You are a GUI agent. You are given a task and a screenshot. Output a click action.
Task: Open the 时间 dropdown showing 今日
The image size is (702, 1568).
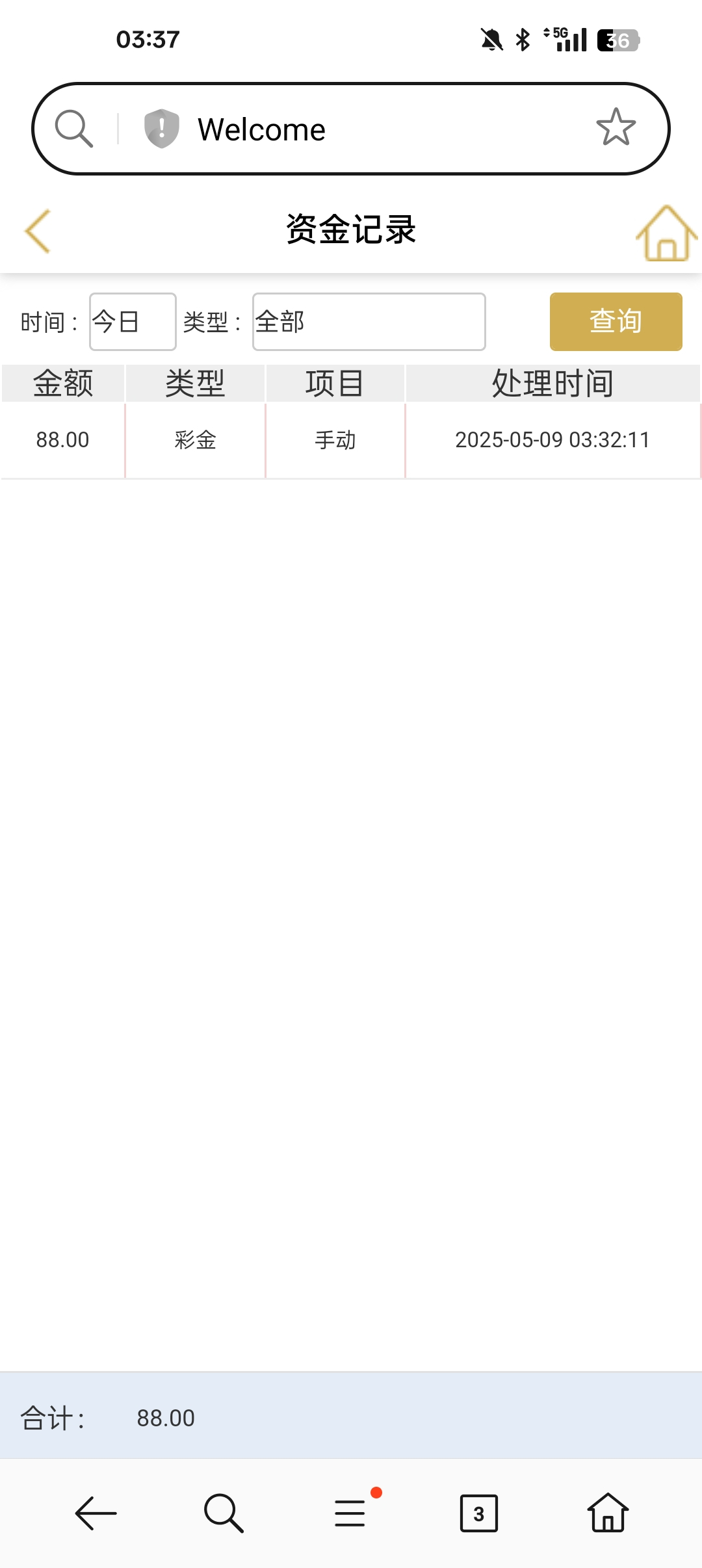[133, 322]
